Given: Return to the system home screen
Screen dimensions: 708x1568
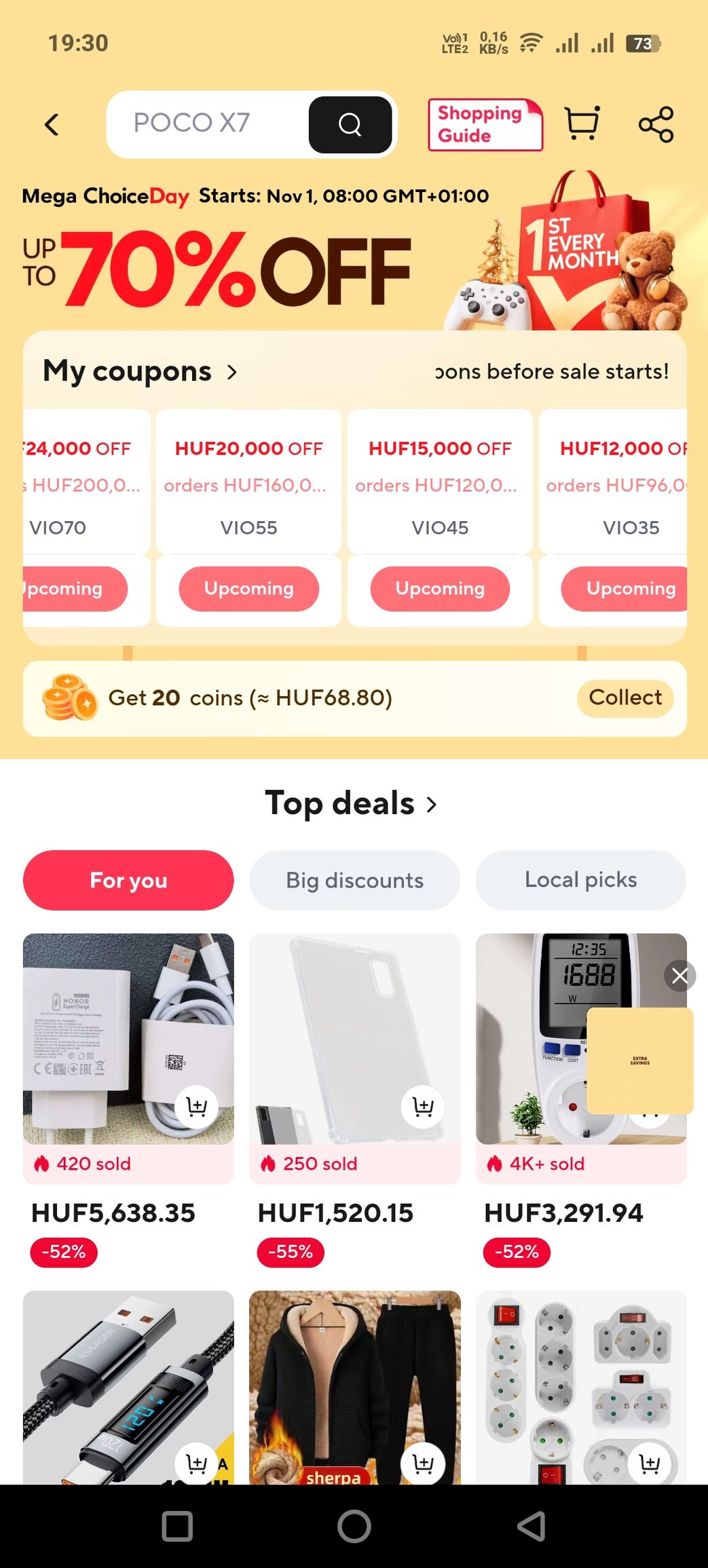Looking at the screenshot, I should pyautogui.click(x=354, y=1527).
